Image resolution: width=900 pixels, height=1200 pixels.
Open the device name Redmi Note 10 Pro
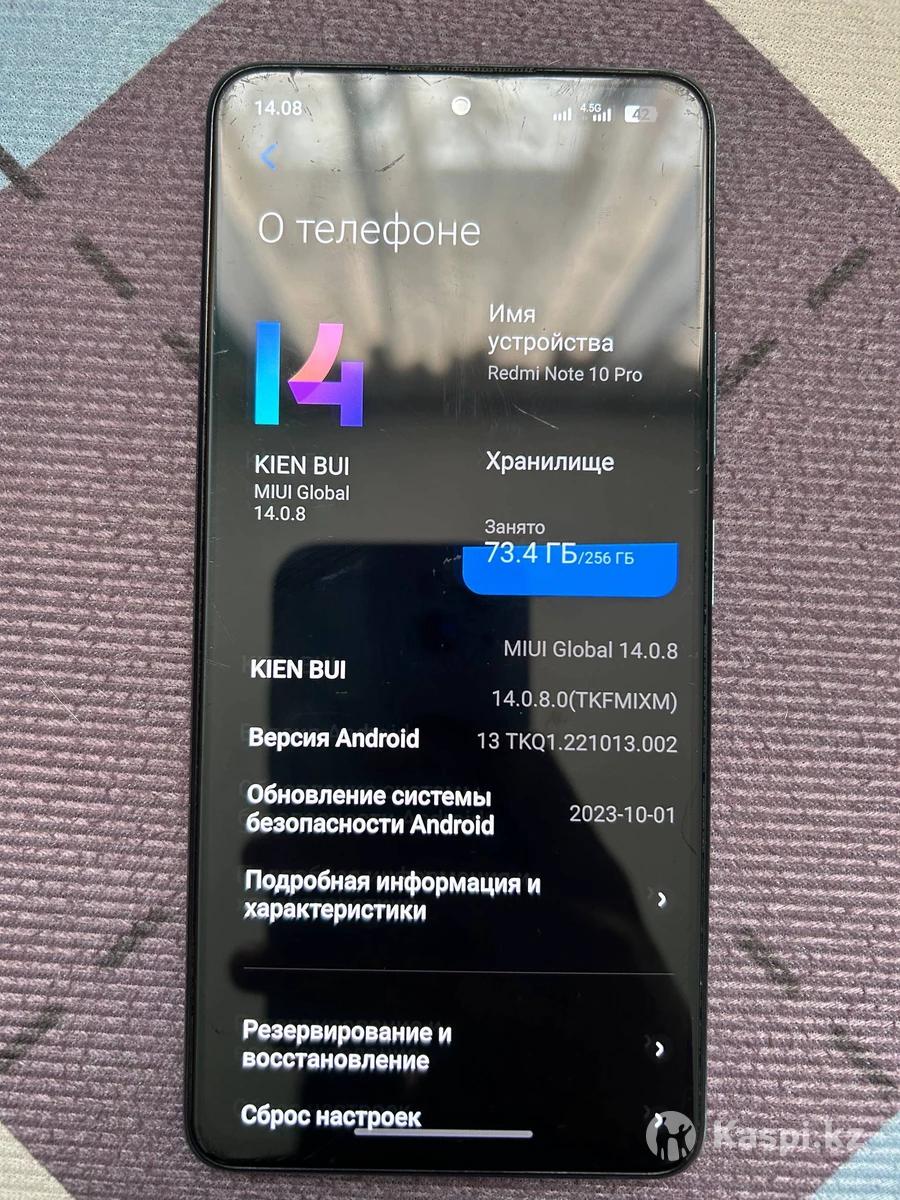coord(564,345)
